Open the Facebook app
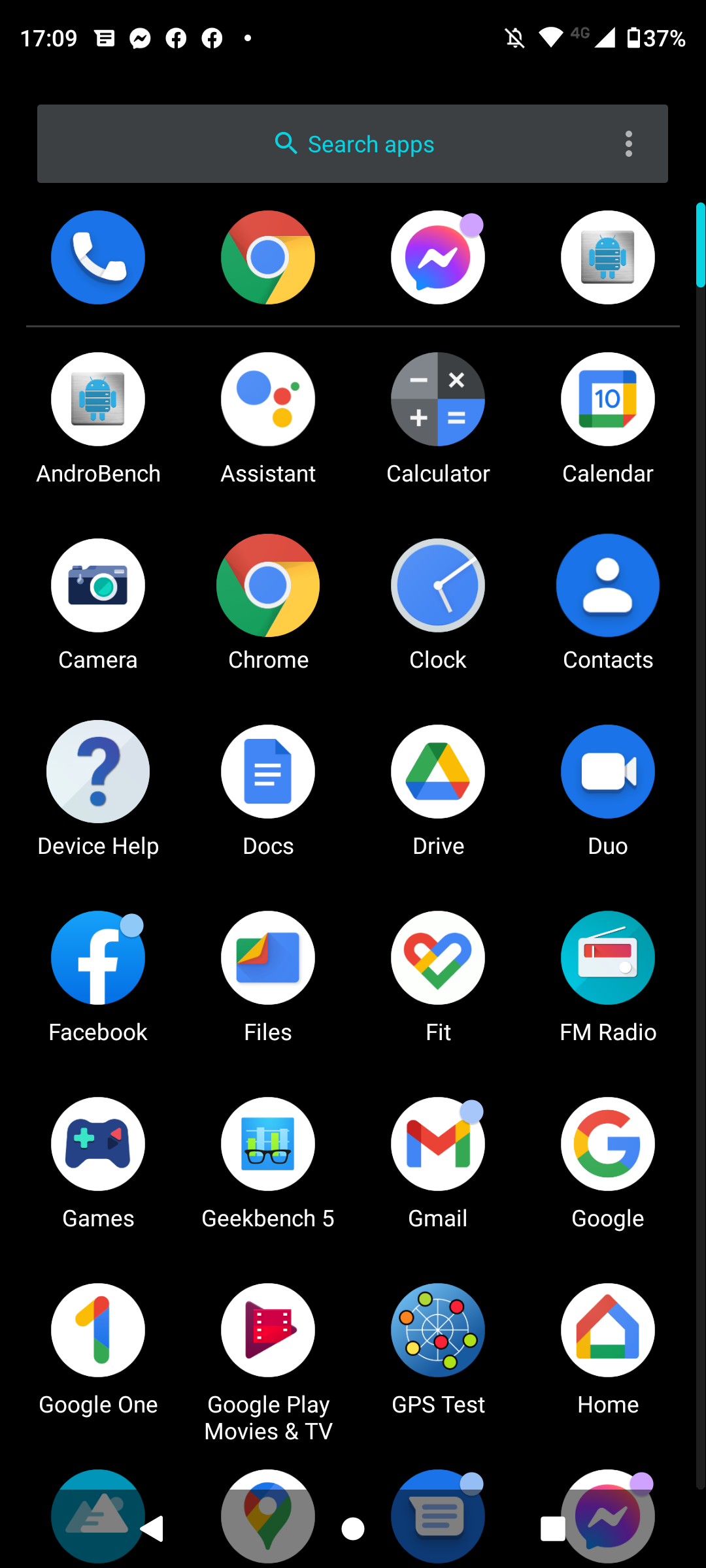Viewport: 706px width, 1568px height. point(98,958)
